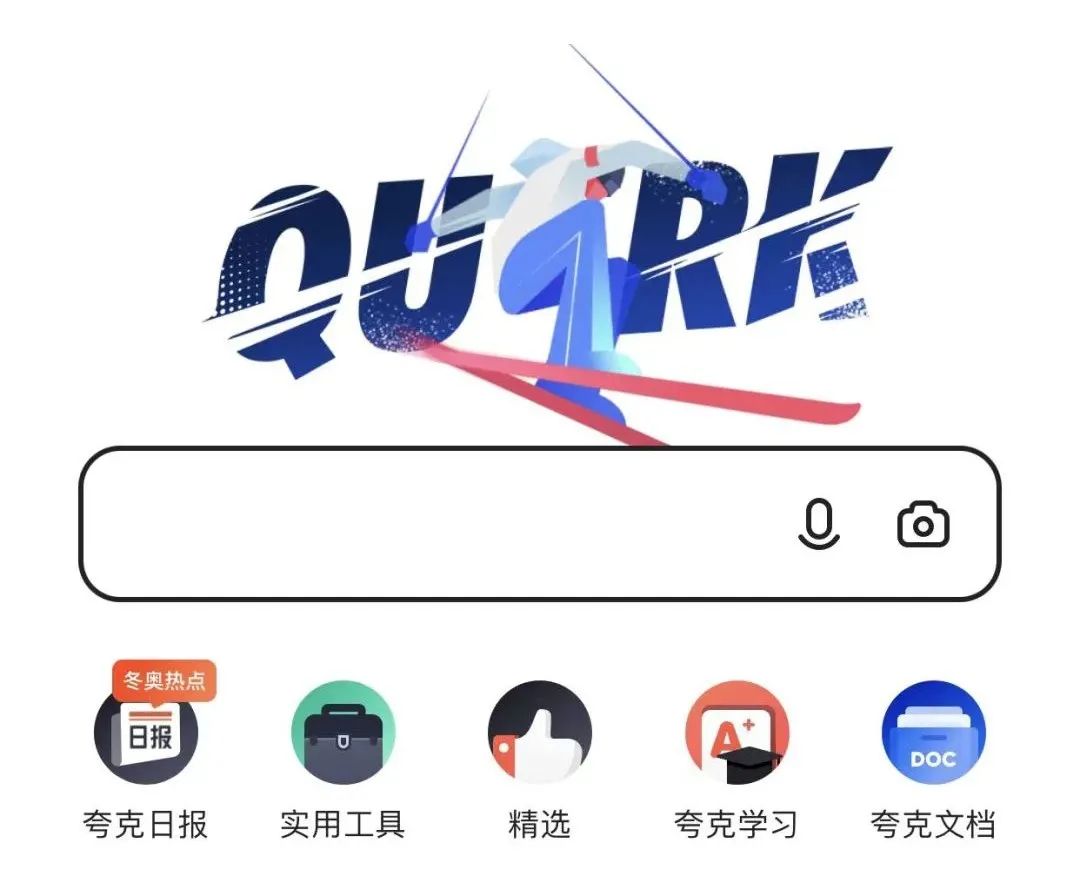This screenshot has width=1080, height=878.
Task: Start voice search with the microphone
Action: click(x=819, y=524)
